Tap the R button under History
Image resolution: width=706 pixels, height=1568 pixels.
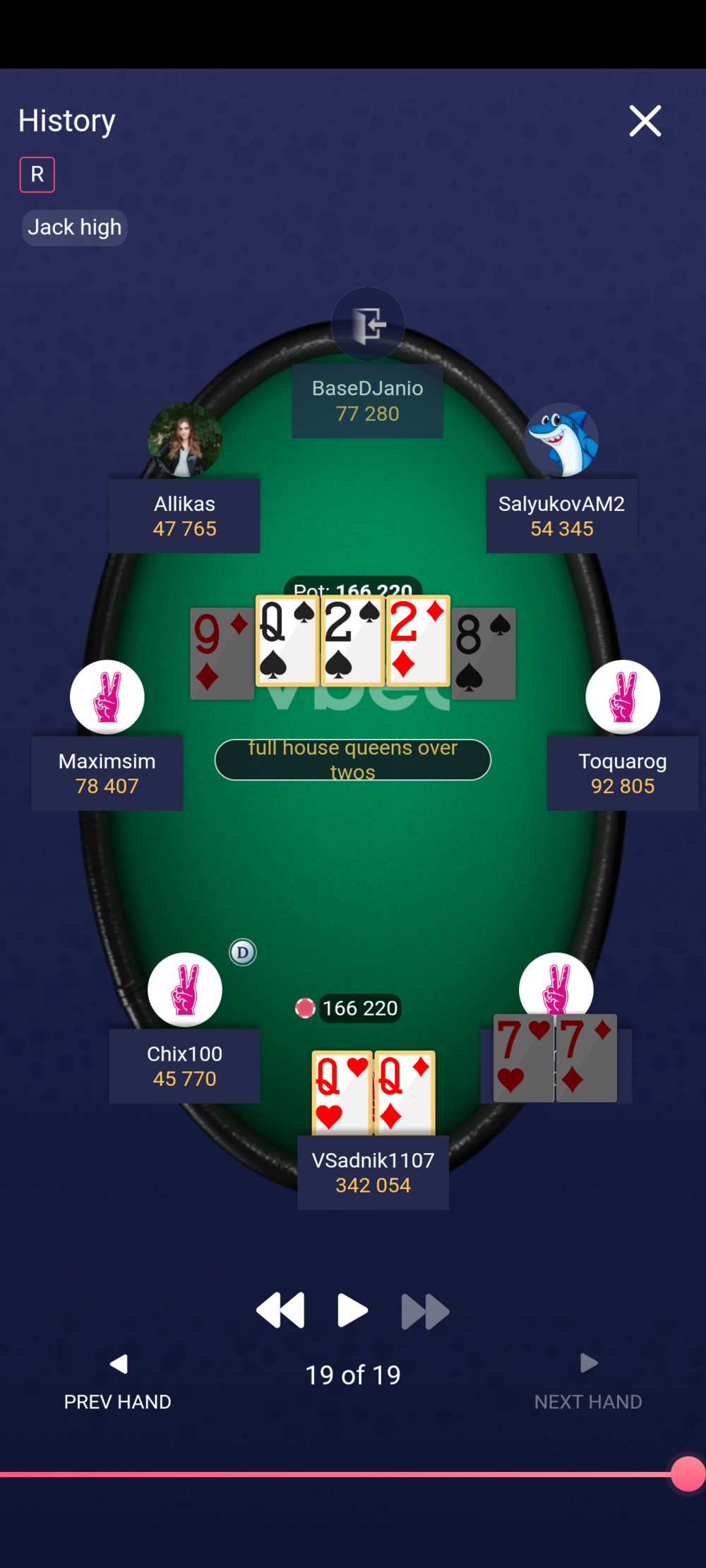37,174
